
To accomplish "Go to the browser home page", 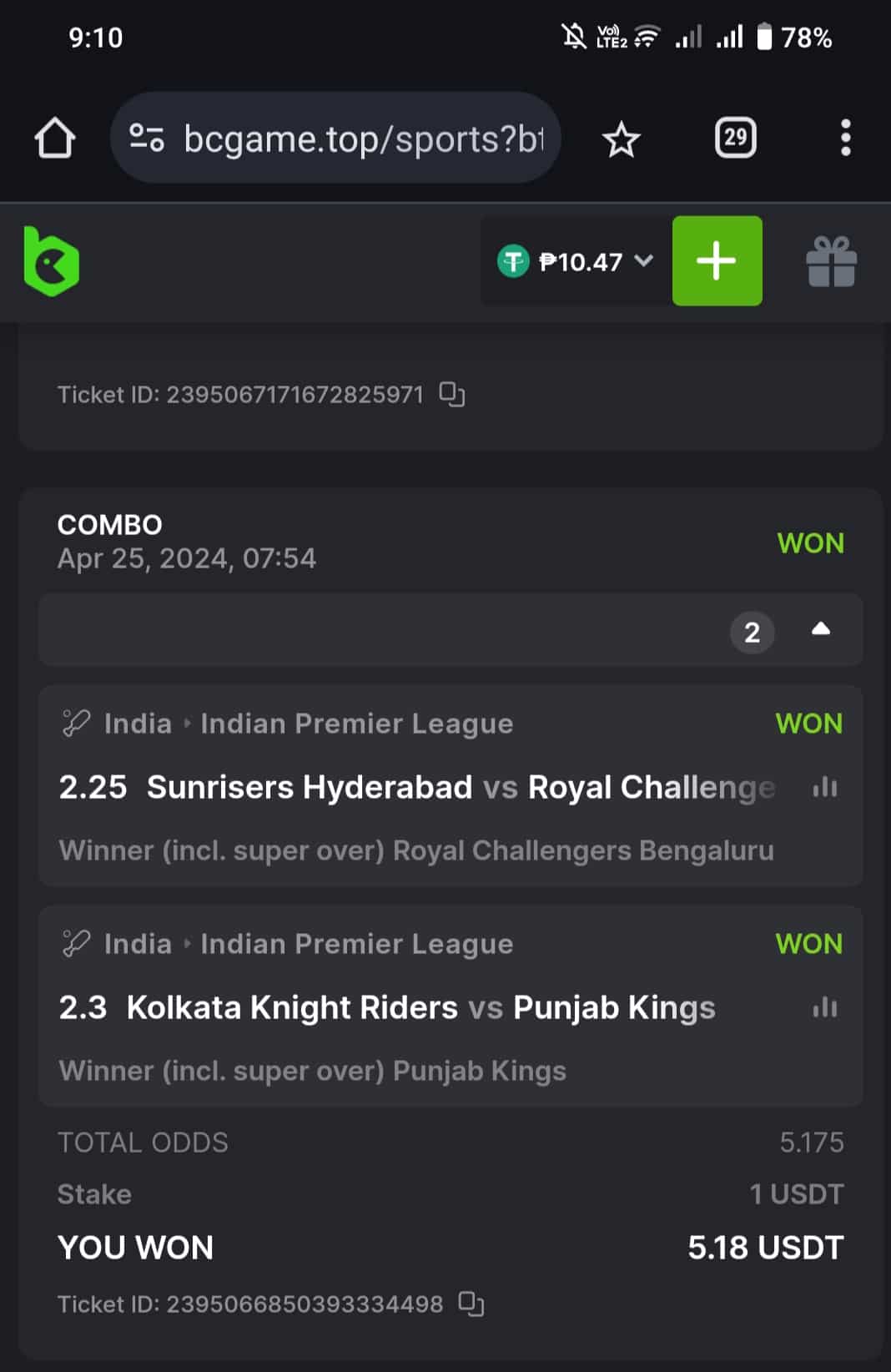I will [x=55, y=139].
